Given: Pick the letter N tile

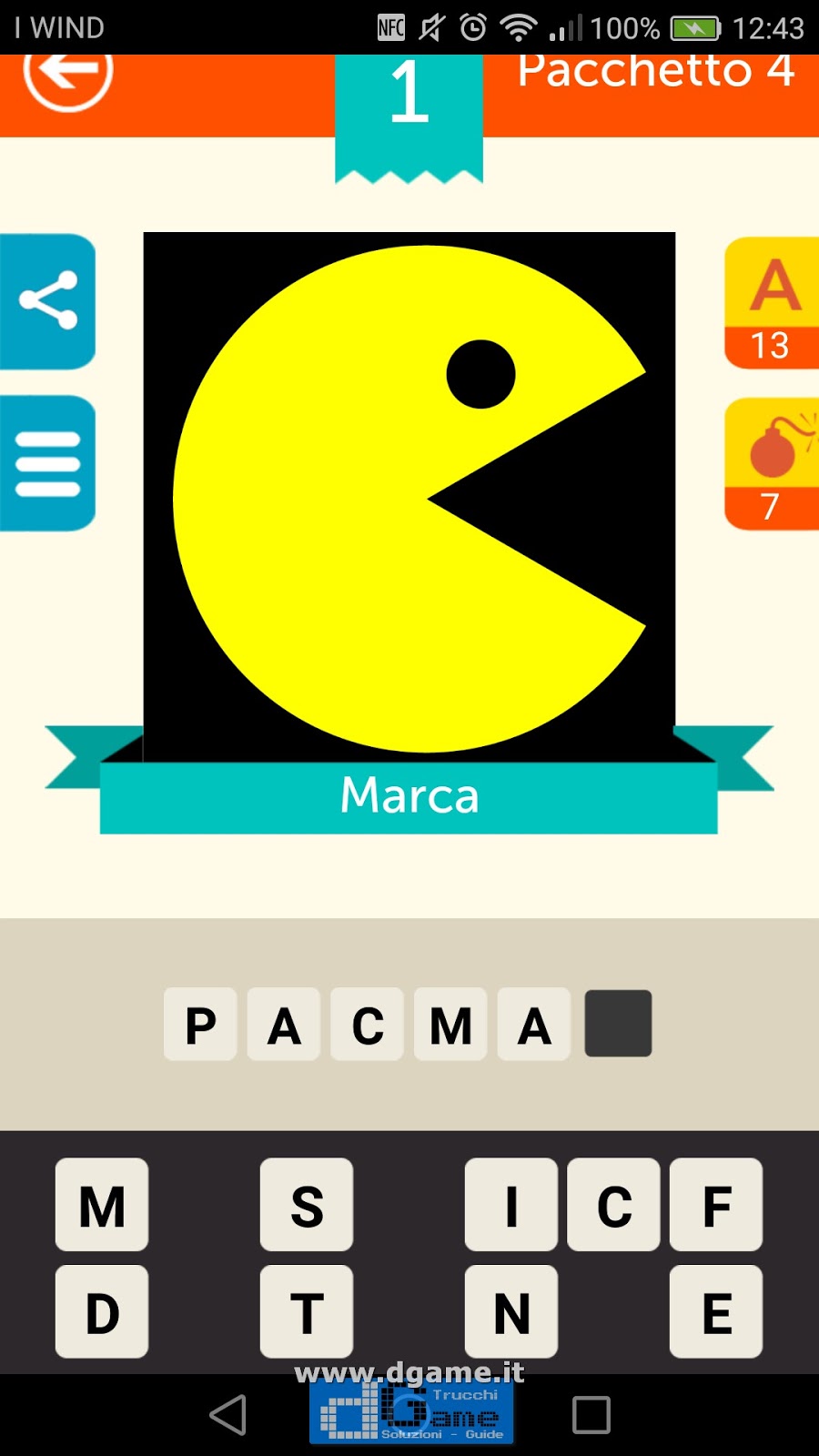Looking at the screenshot, I should 511,1311.
